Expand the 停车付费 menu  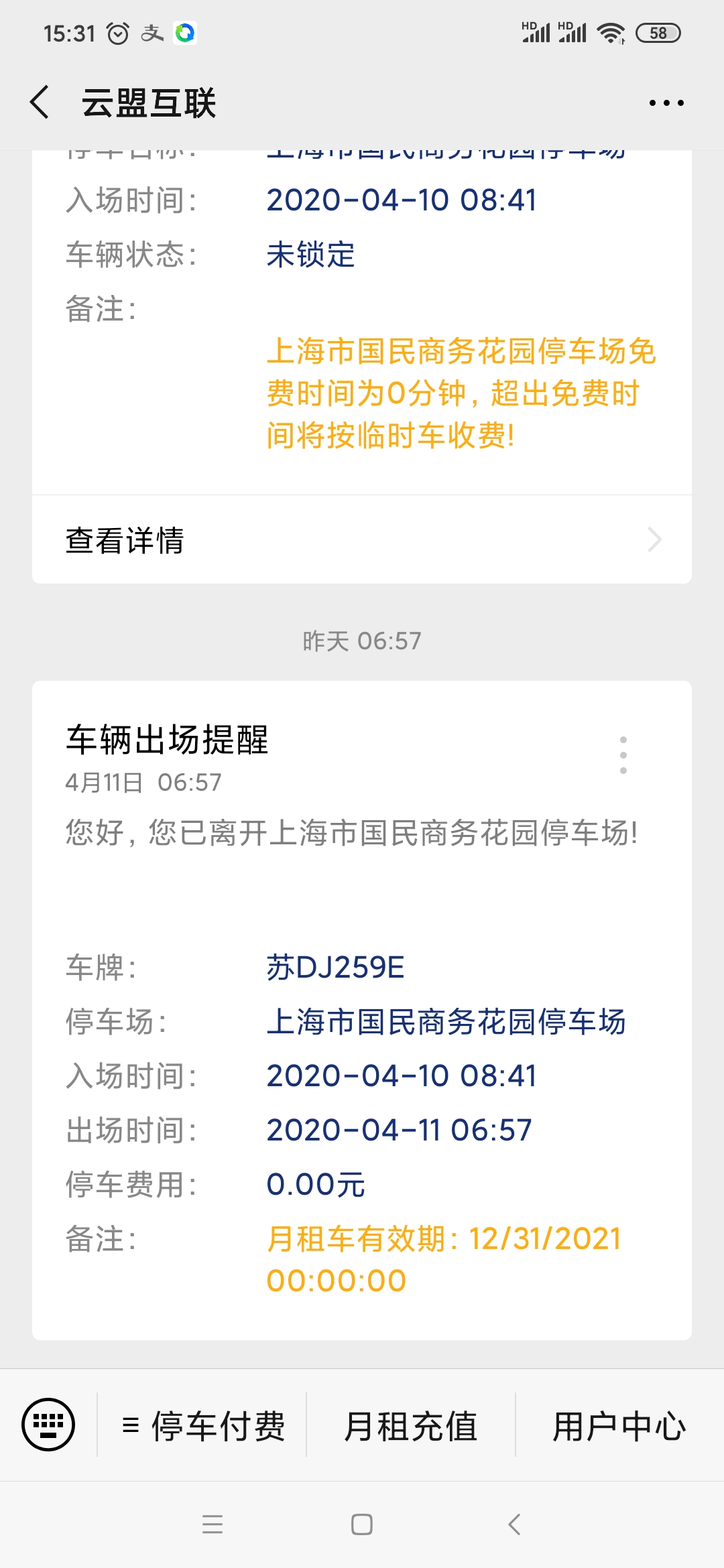pos(204,1425)
